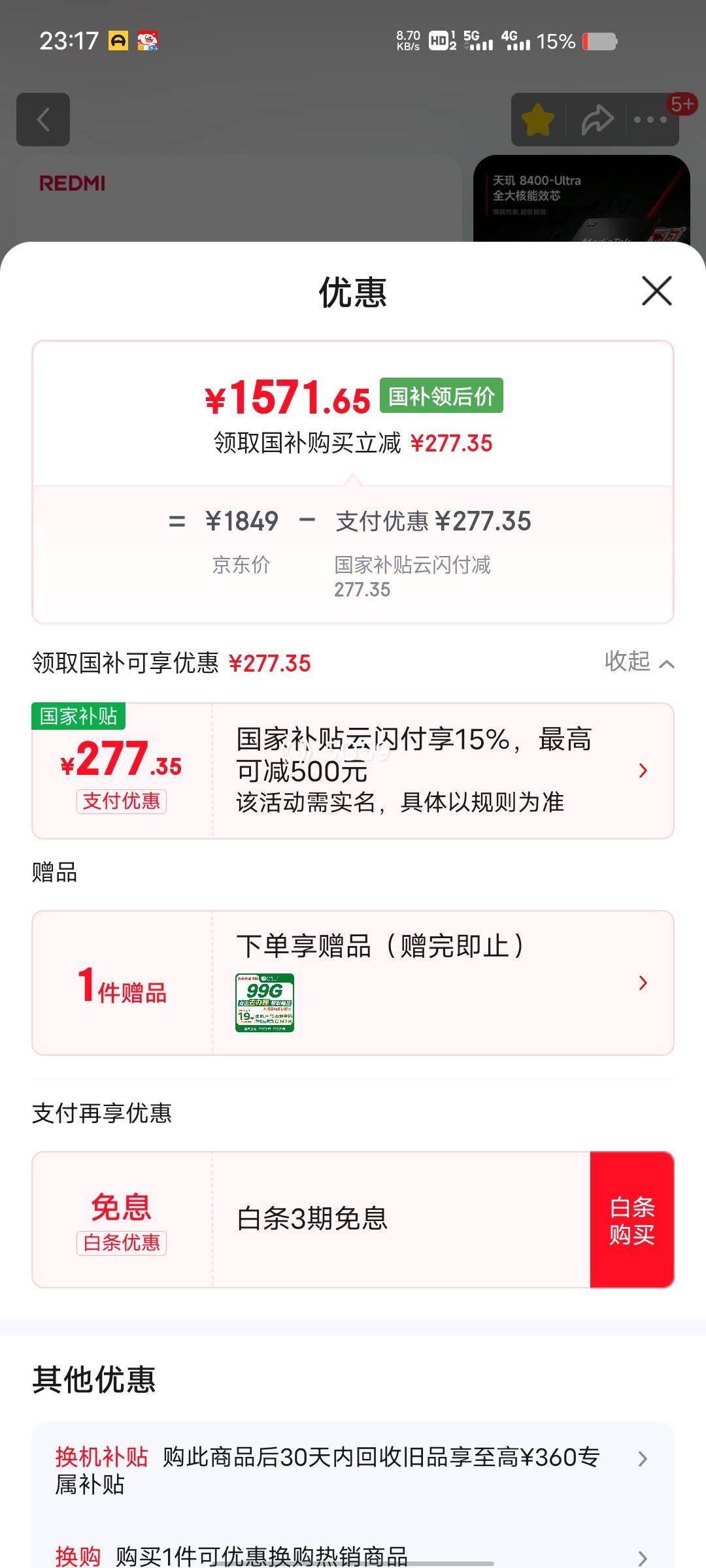
Task: Click the 领取国补购买立减 ¥277.35 text
Action: (353, 443)
